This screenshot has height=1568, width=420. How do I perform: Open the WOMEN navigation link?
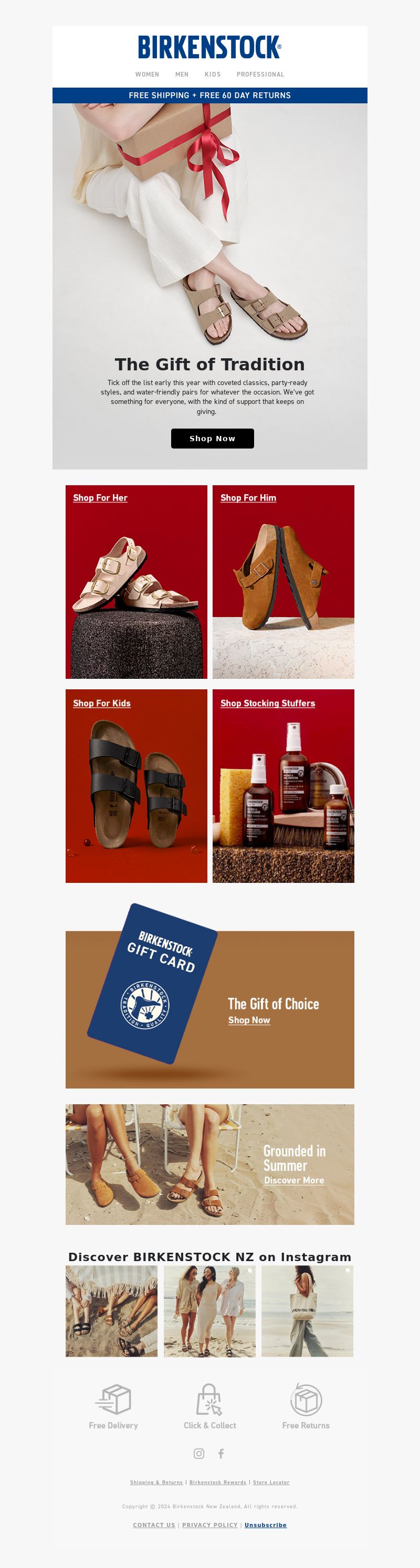point(147,74)
